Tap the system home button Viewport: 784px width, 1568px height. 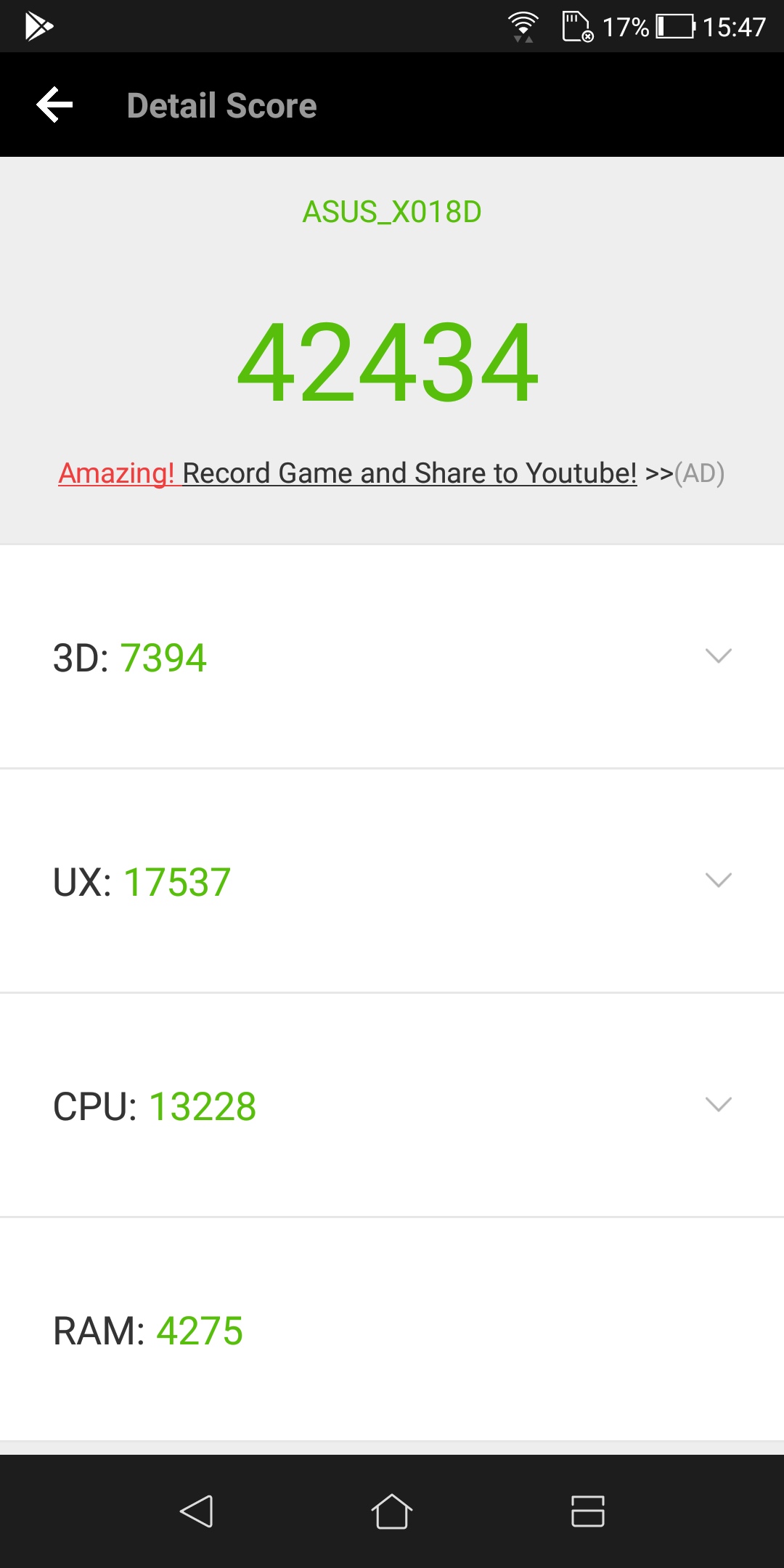coord(392,1511)
